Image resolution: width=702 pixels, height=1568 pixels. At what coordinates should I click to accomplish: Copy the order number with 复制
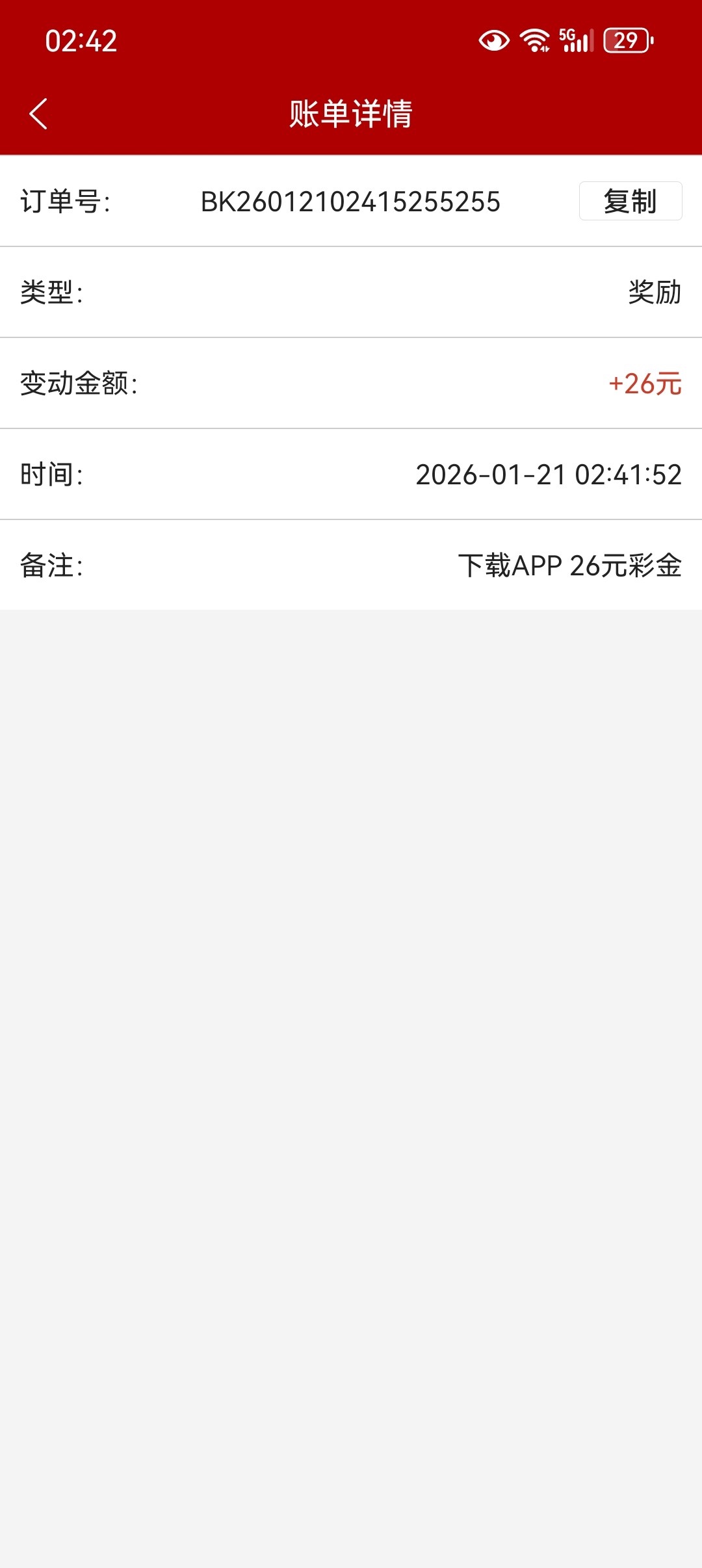(630, 202)
